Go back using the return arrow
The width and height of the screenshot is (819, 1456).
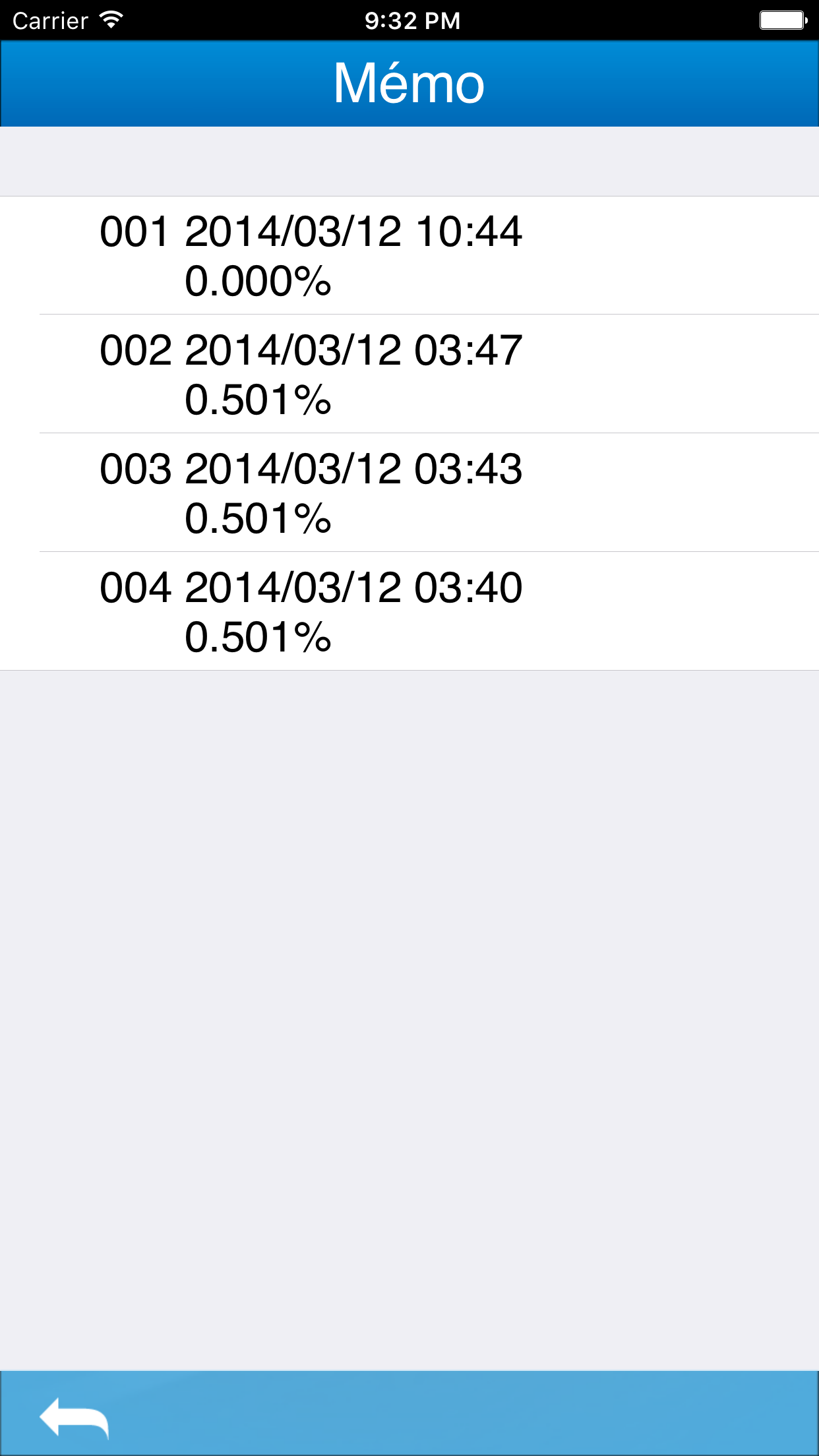point(74,1418)
